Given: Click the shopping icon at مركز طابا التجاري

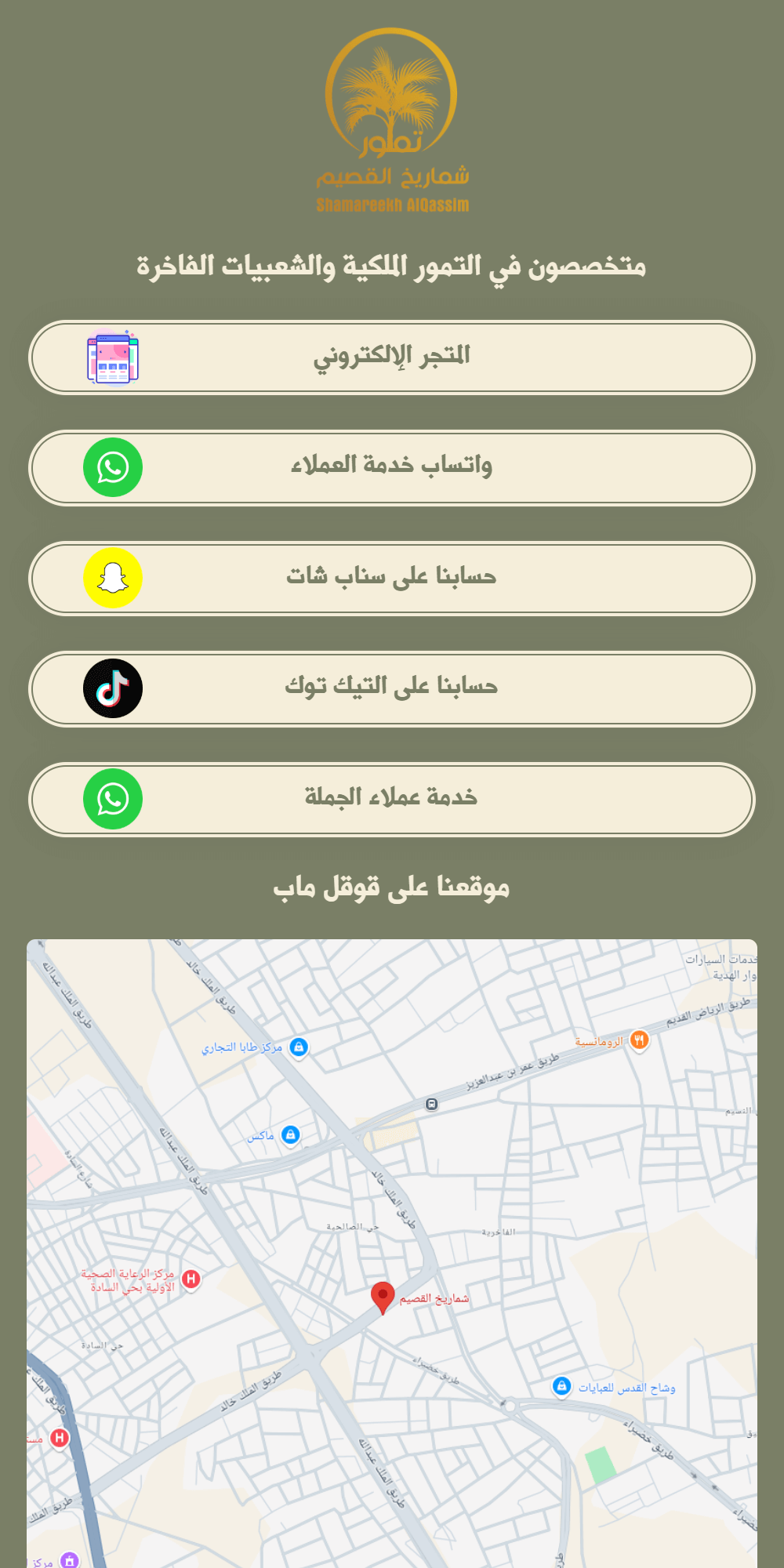Looking at the screenshot, I should pos(300,1047).
